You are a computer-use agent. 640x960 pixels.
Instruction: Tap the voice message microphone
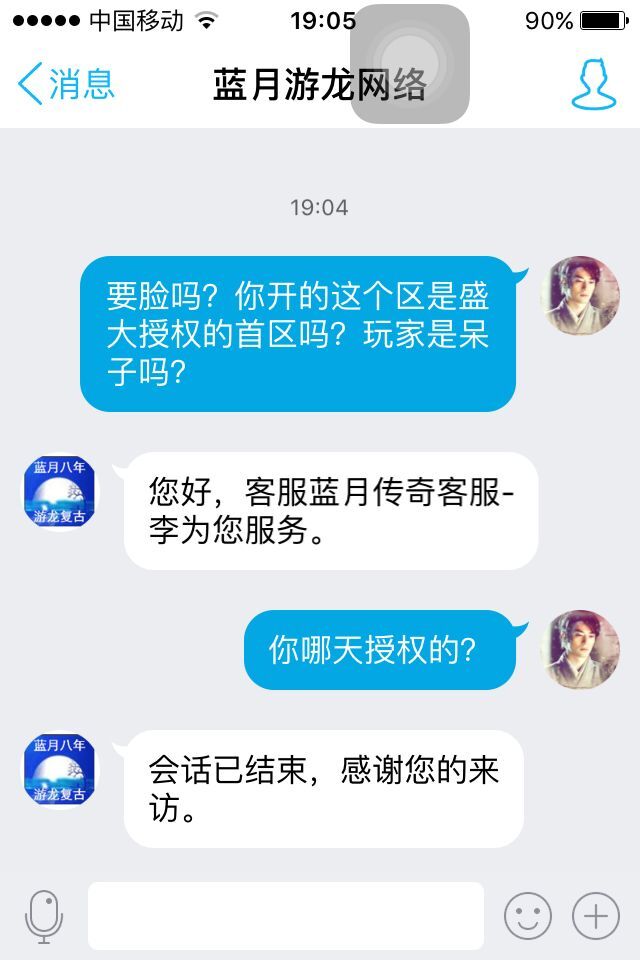(44, 916)
